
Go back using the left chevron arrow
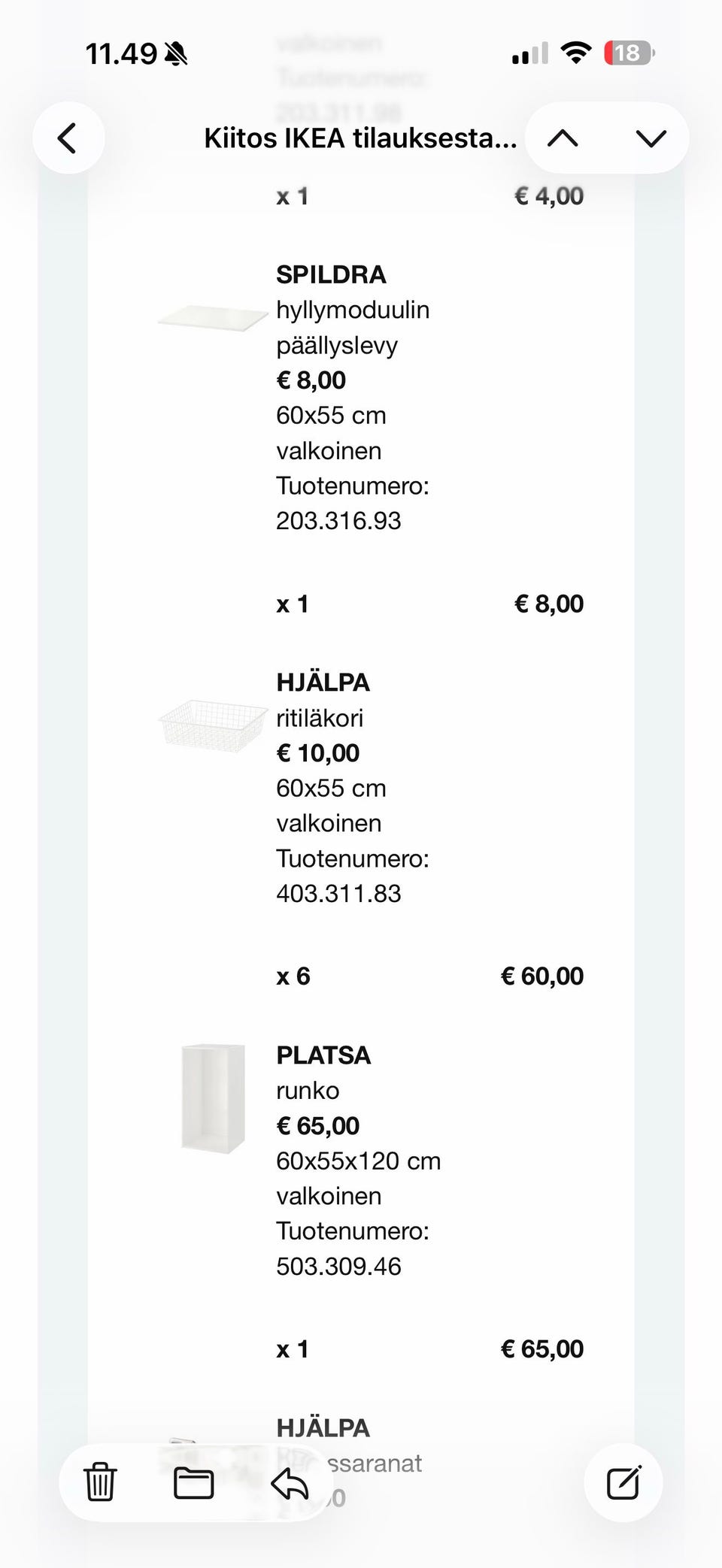68,138
